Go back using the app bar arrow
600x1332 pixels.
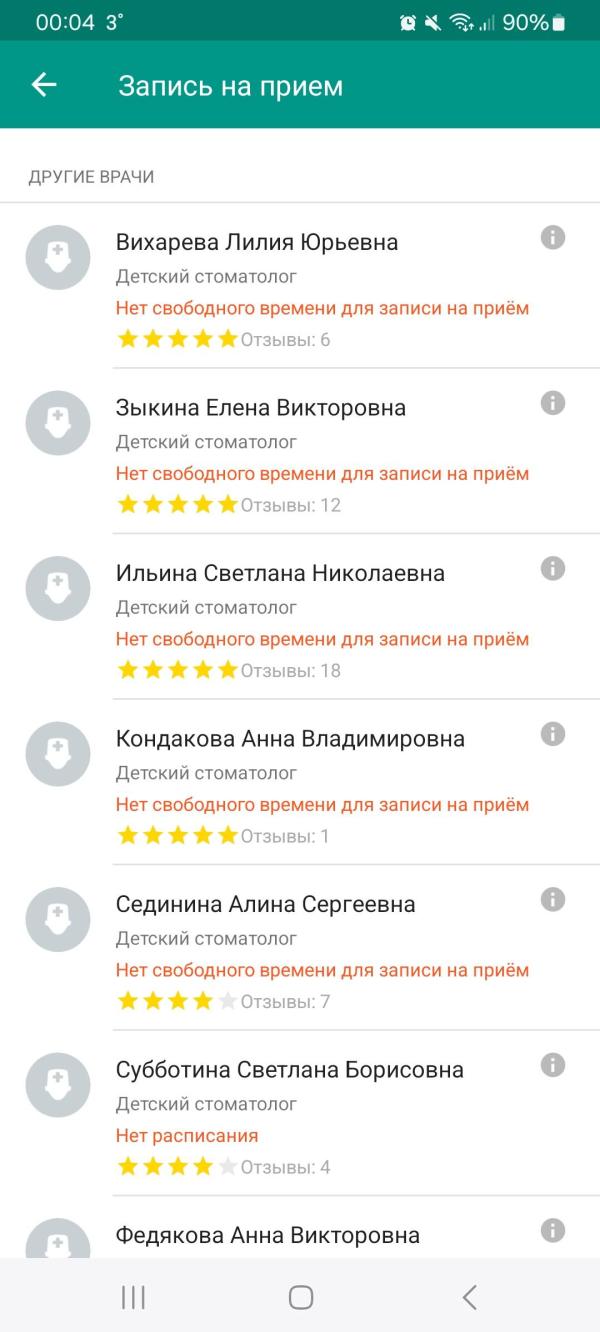(44, 85)
